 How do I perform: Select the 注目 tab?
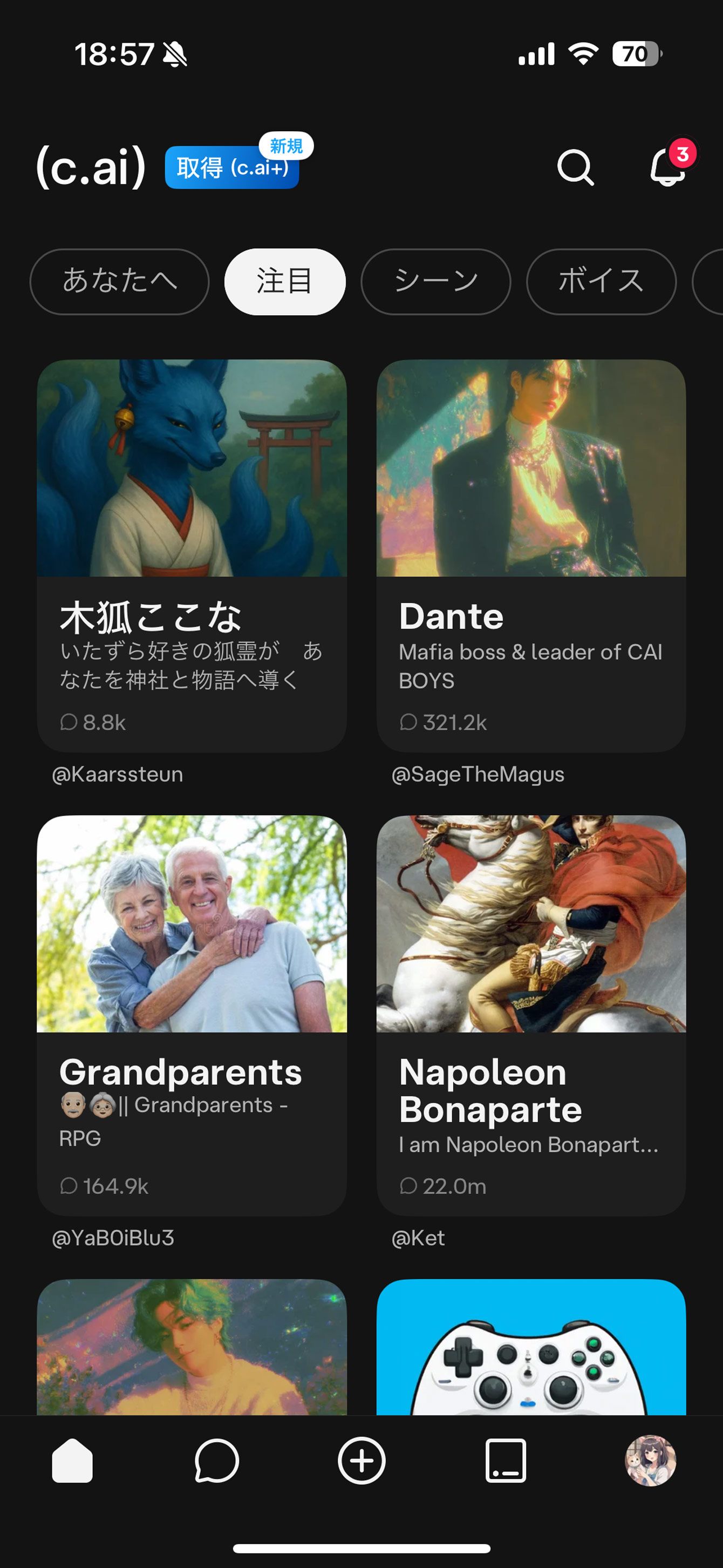285,282
